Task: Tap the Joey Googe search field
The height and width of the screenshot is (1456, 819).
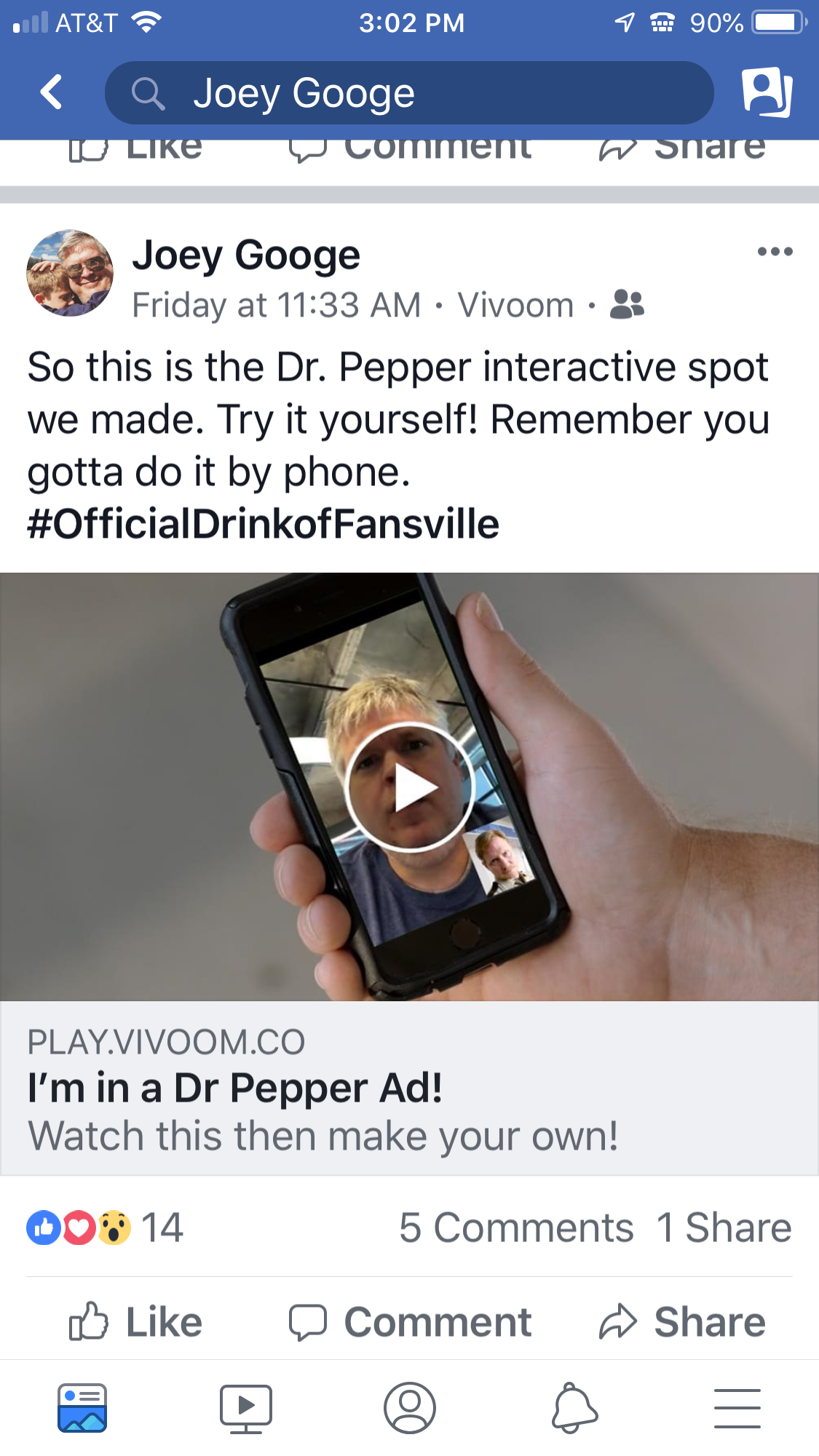Action: [408, 93]
